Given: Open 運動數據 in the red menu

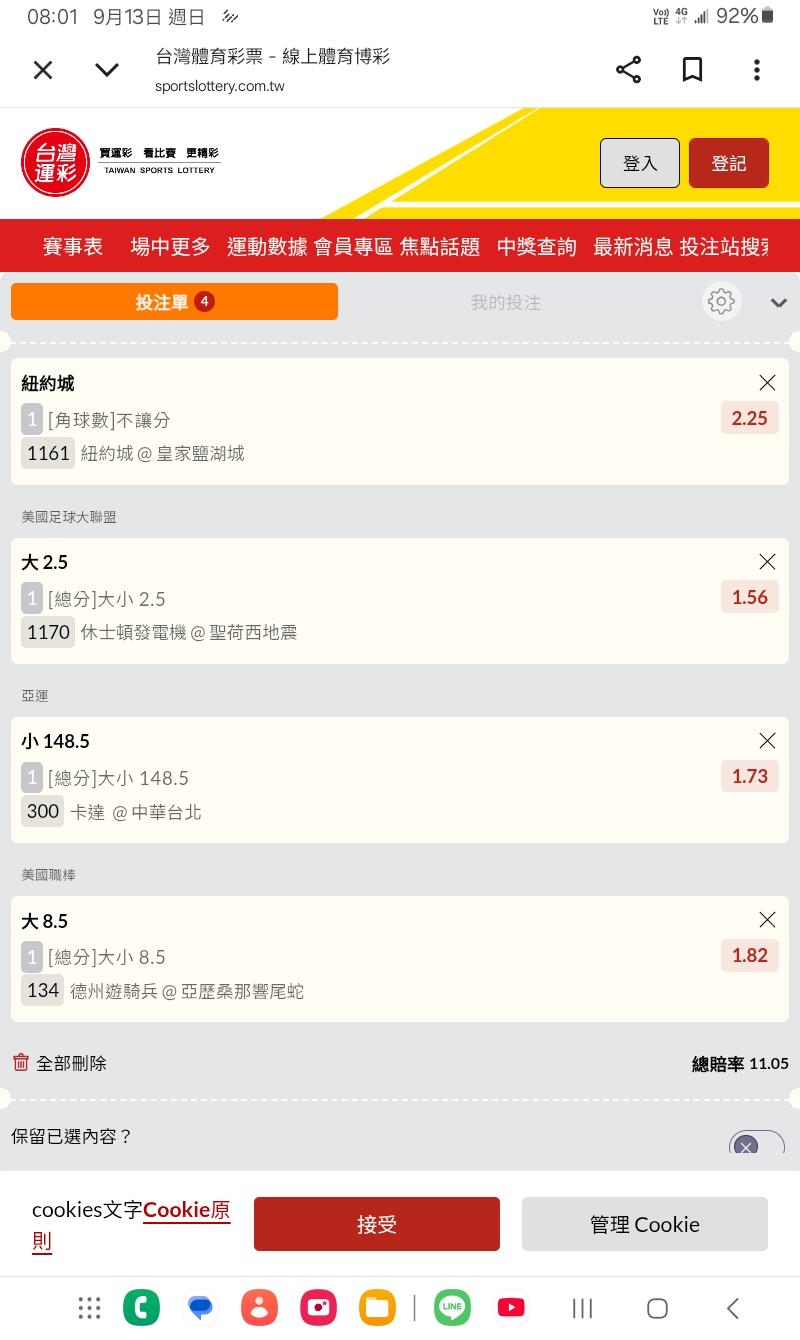Looking at the screenshot, I should point(267,246).
